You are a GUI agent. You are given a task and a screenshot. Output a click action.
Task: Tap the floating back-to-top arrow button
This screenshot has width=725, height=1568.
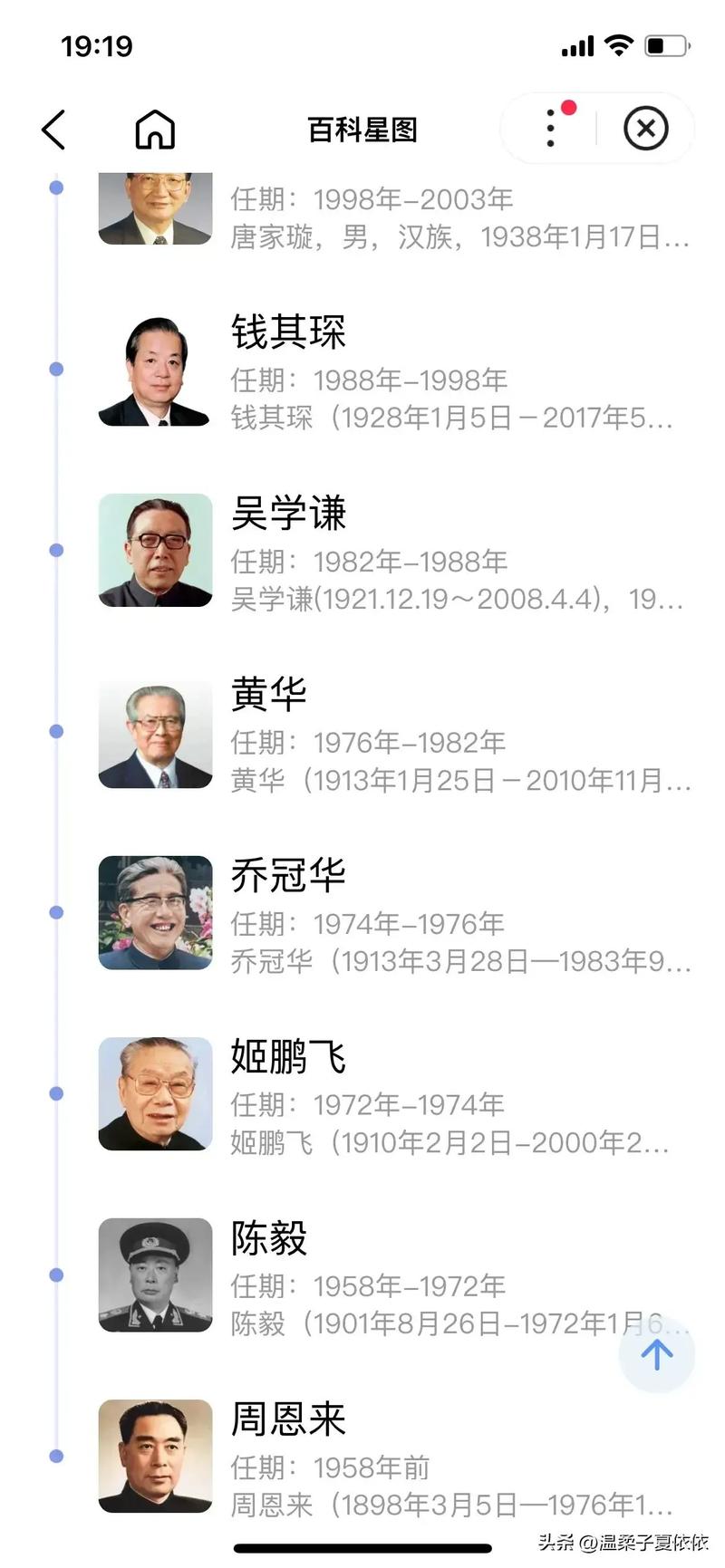coord(656,1354)
